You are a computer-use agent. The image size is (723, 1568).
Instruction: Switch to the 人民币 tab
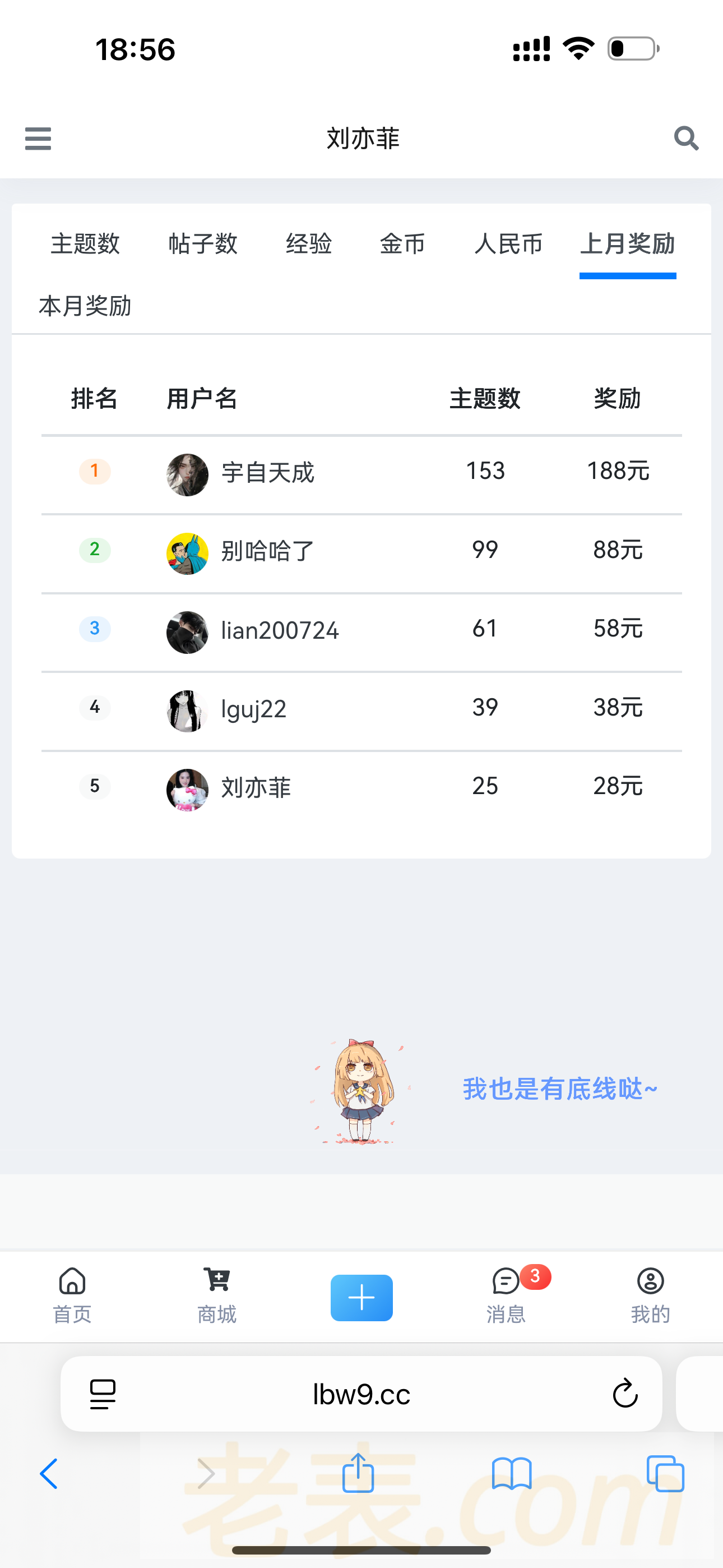(508, 243)
